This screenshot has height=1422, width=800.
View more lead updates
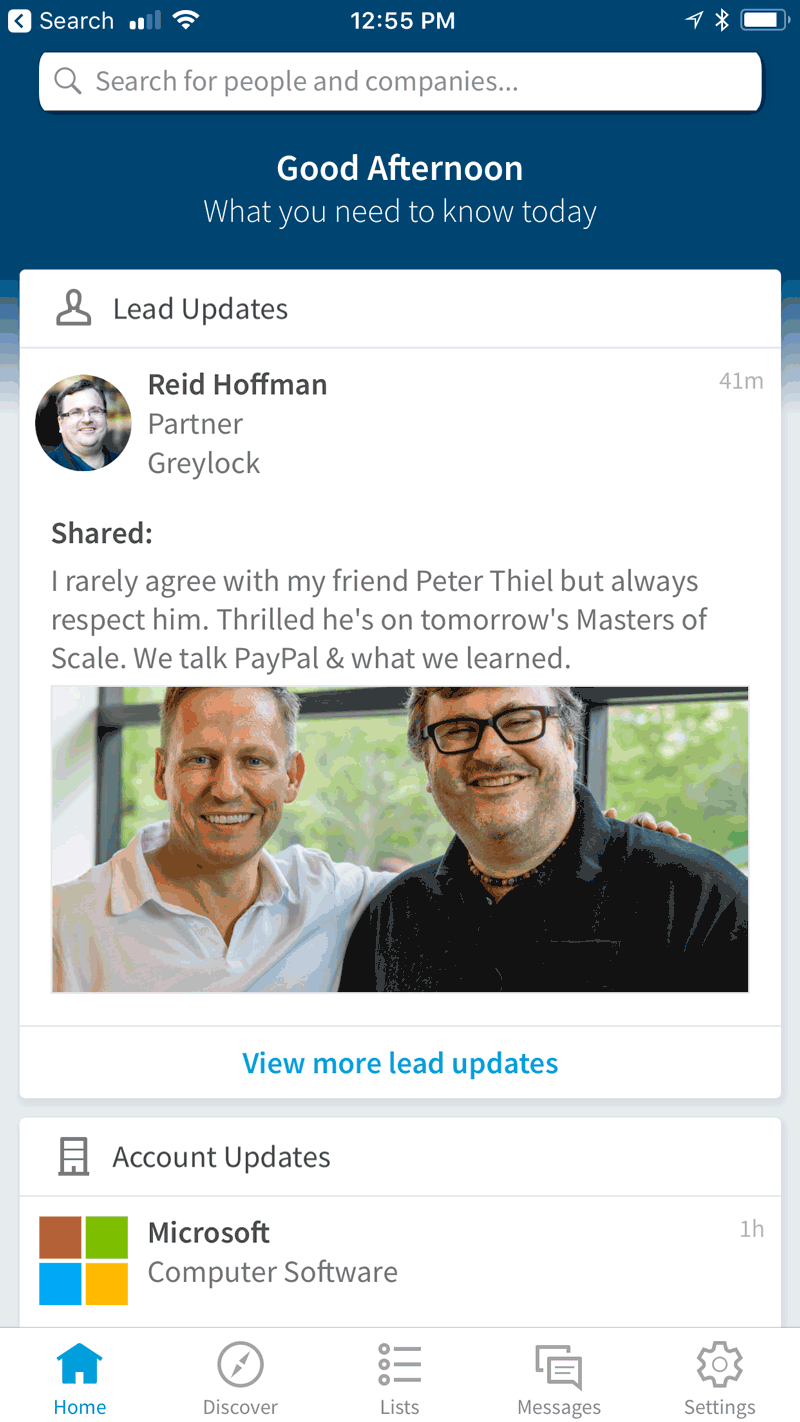pos(400,1063)
